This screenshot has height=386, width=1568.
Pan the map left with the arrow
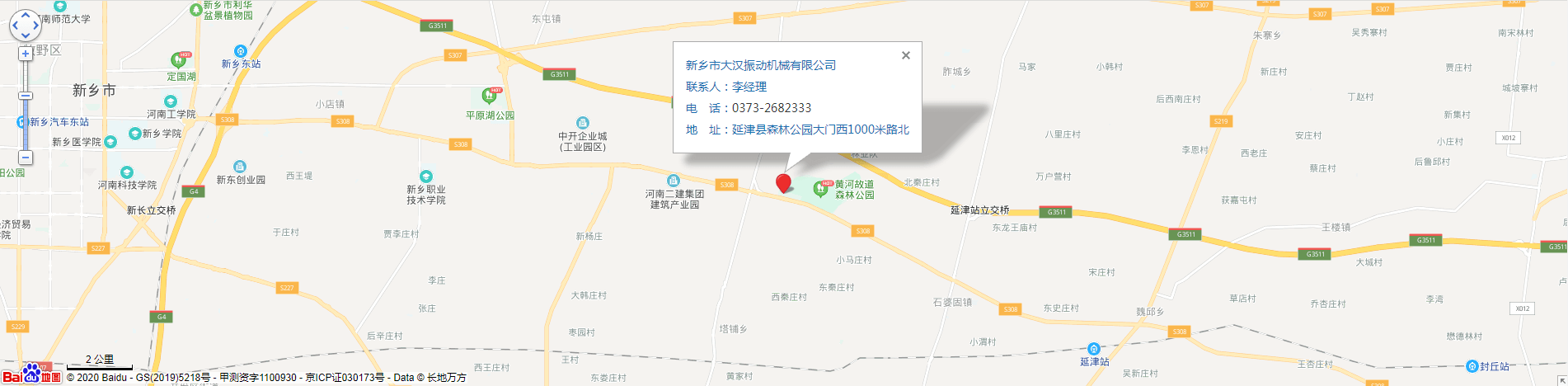[15, 26]
